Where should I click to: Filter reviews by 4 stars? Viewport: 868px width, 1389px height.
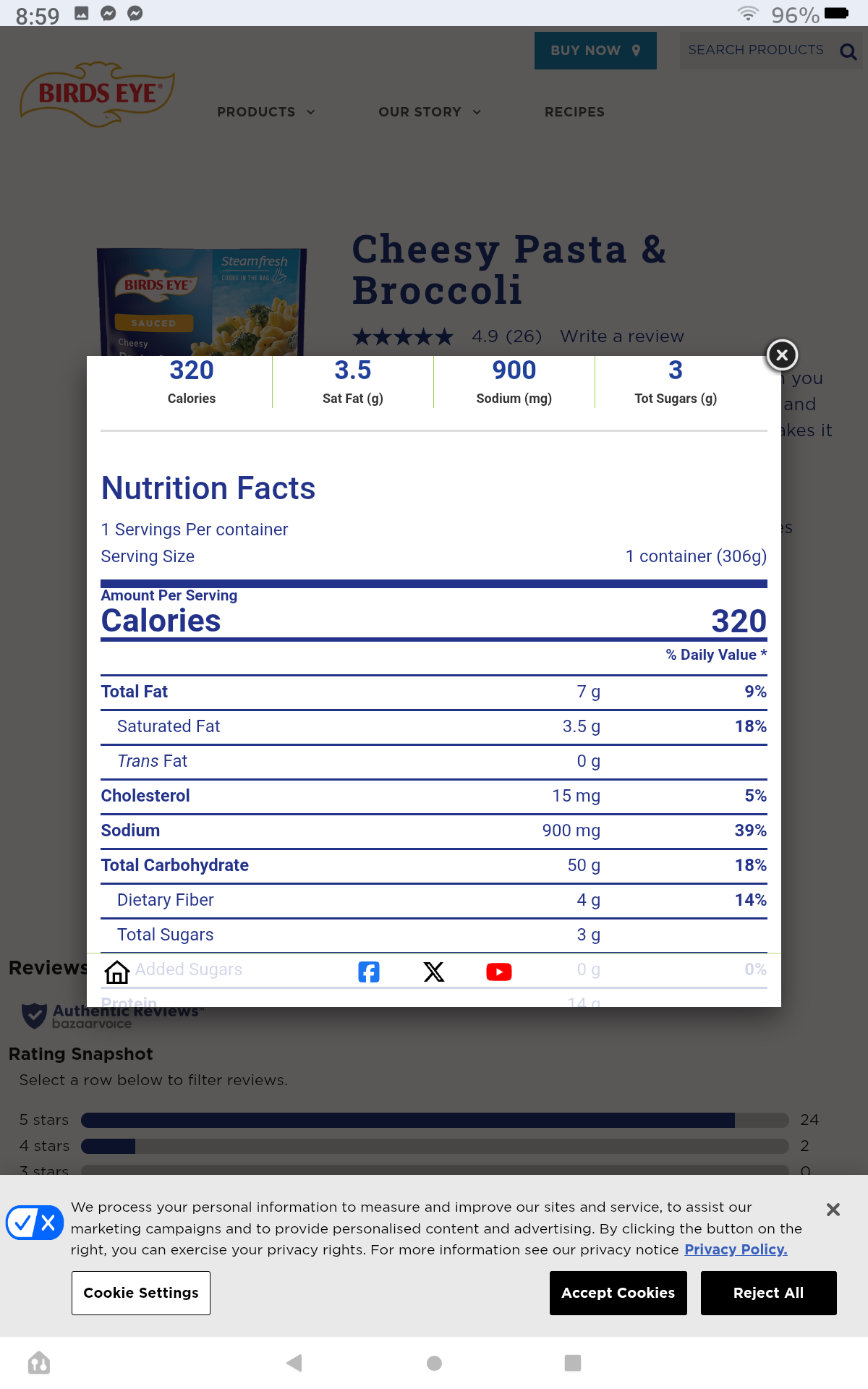pos(434,1146)
